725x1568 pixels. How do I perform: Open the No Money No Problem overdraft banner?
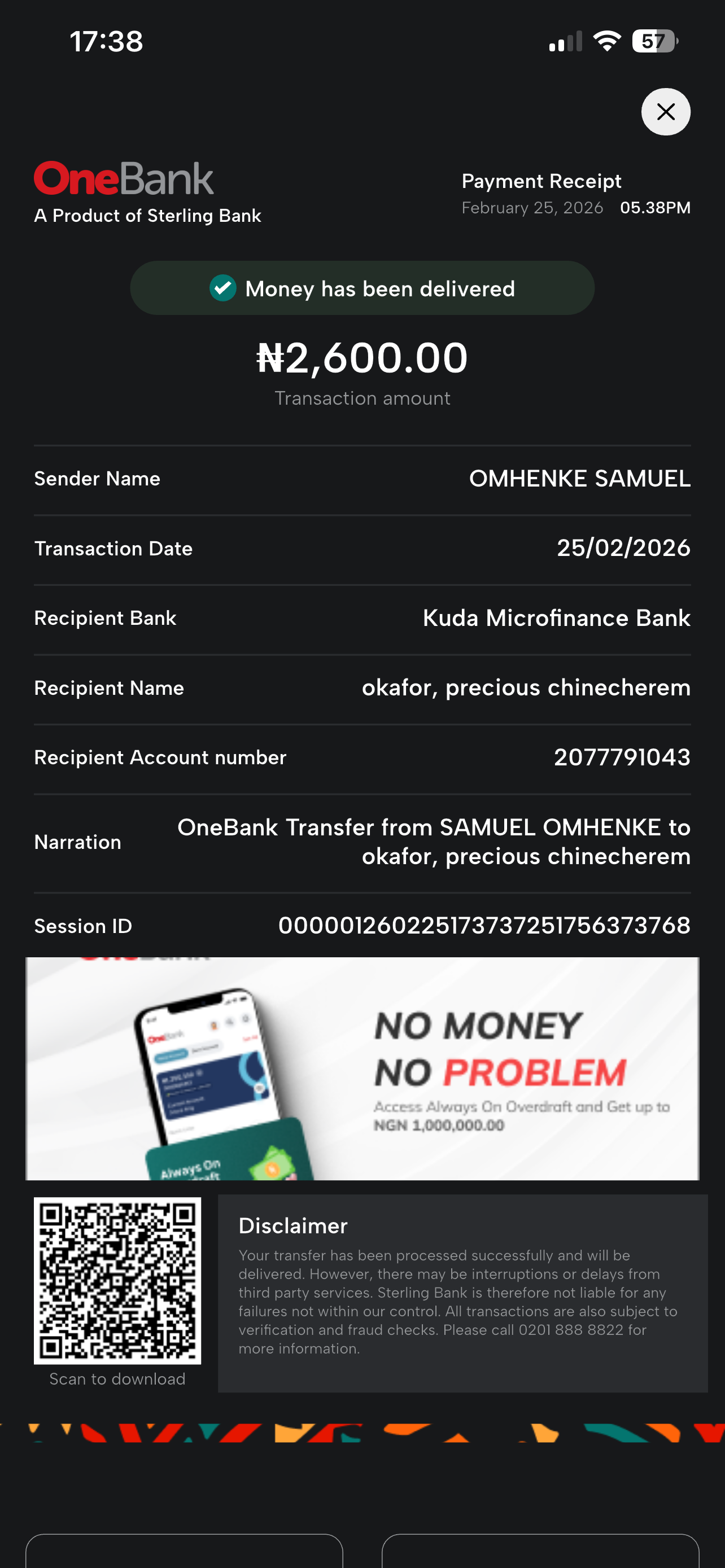(362, 1068)
